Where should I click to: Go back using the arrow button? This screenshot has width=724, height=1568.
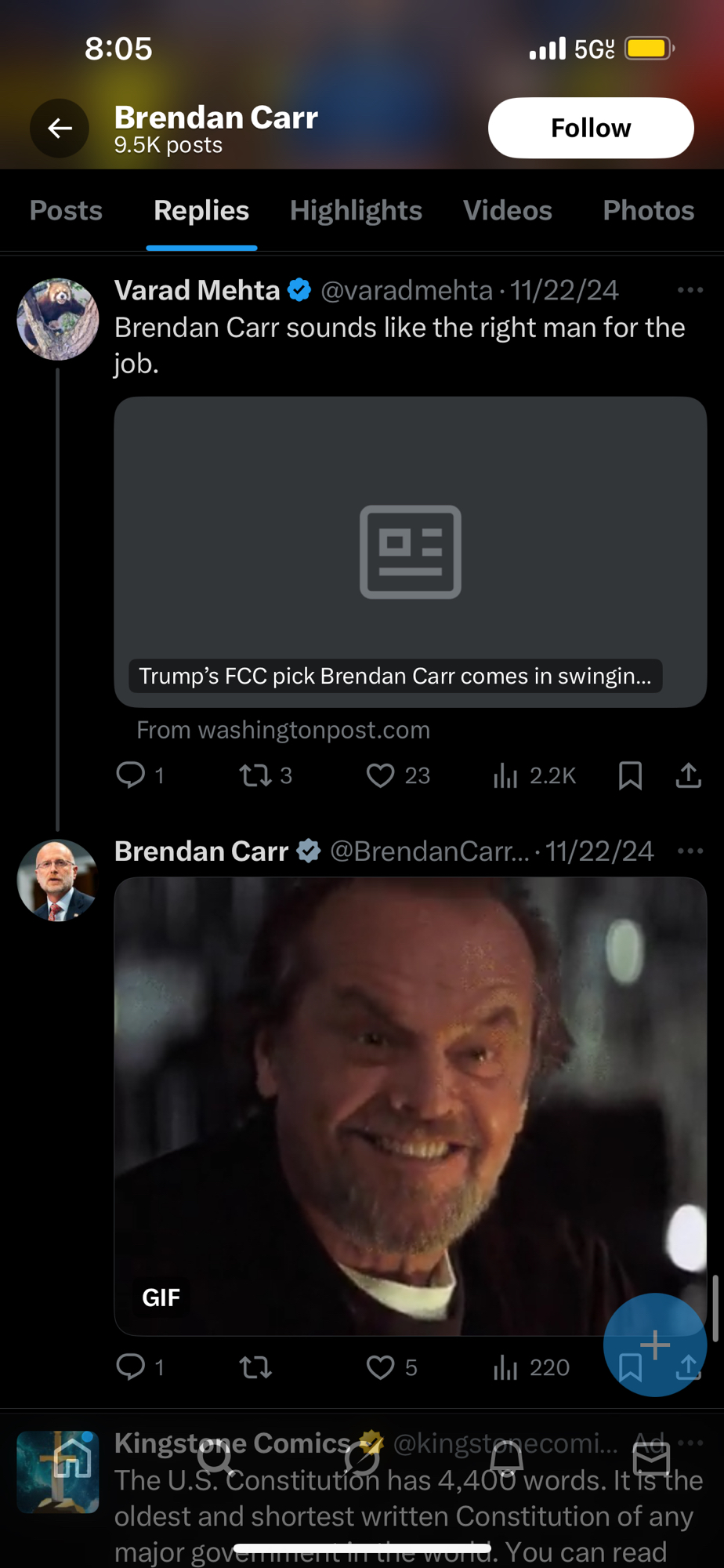pos(60,128)
